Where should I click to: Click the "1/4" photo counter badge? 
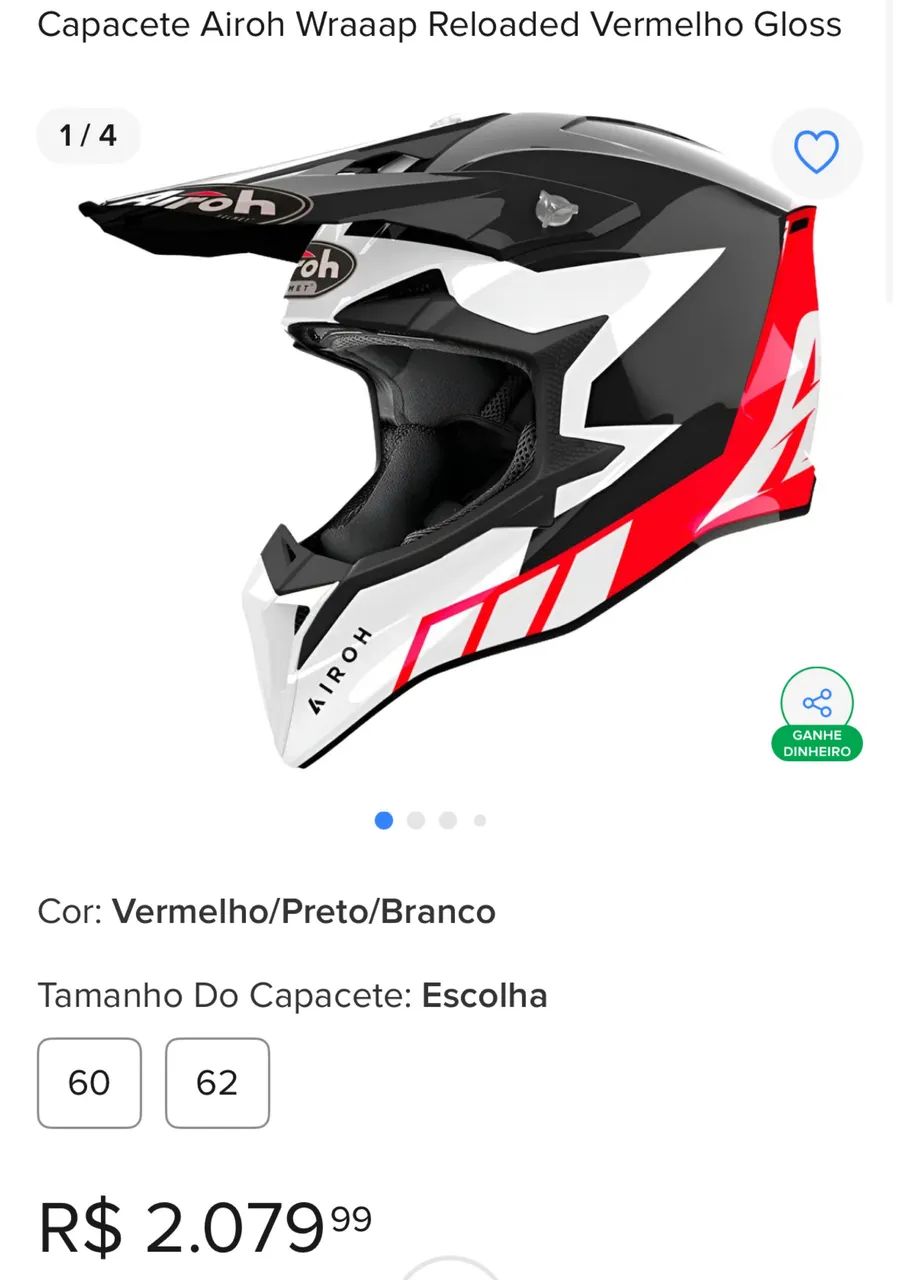pyautogui.click(x=88, y=135)
